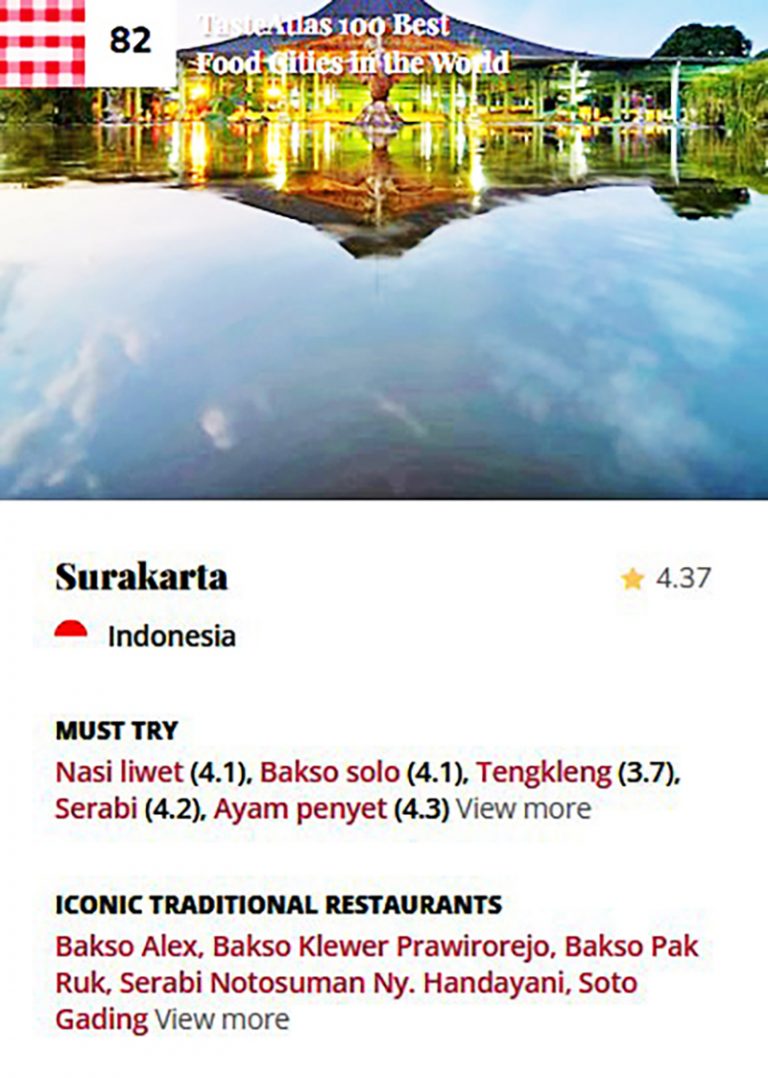This screenshot has height=1078, width=768.
Task: View more must-try dishes
Action: 523,808
